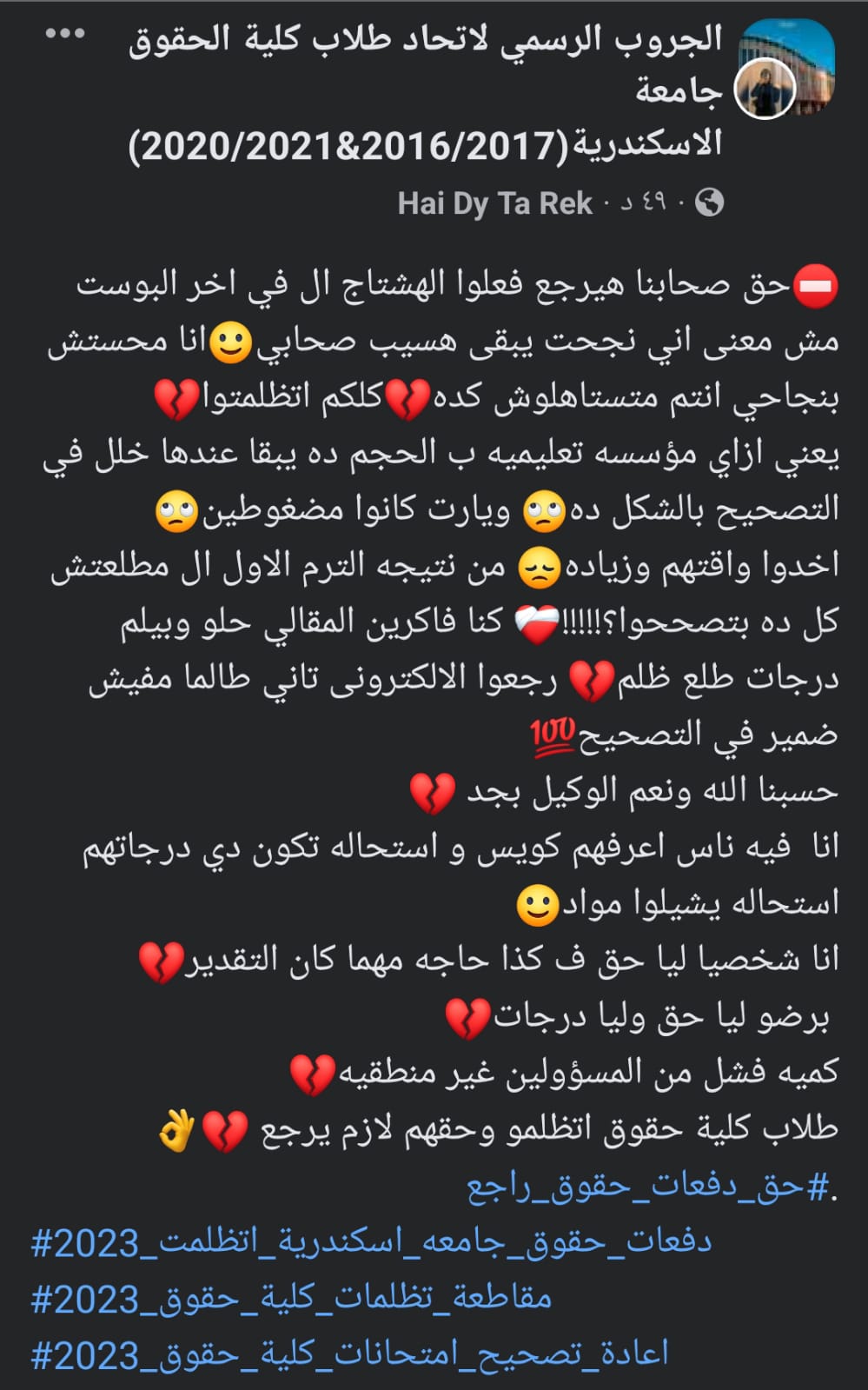
Task: Open the post's three-dot overflow menu
Action: (65, 35)
